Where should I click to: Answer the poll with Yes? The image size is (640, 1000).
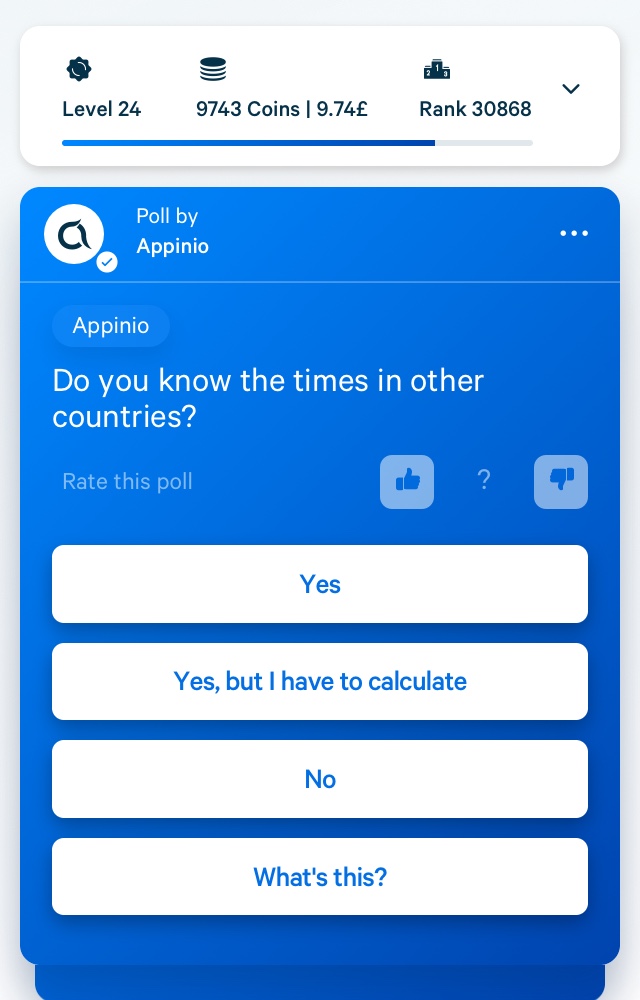[320, 584]
